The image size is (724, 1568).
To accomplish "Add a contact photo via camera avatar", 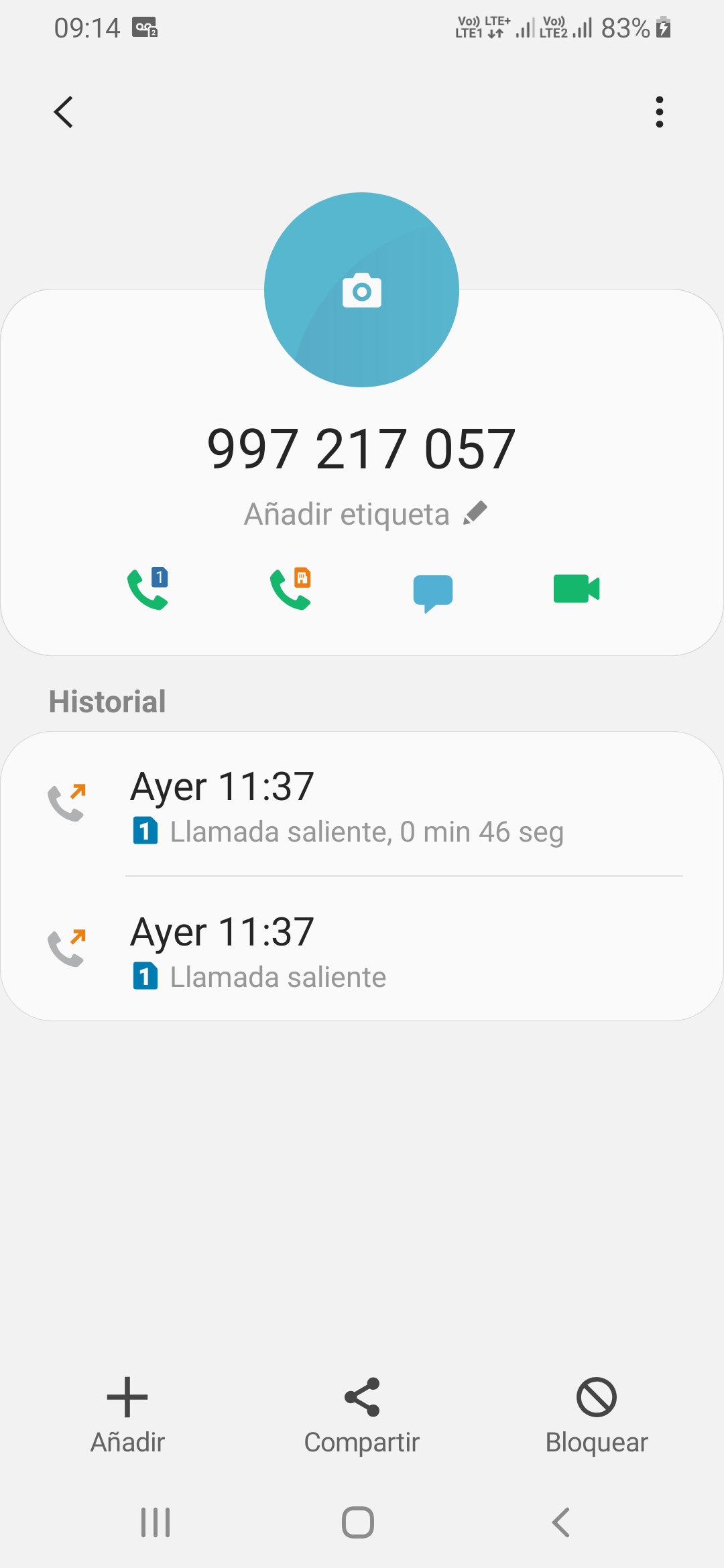I will coord(361,290).
